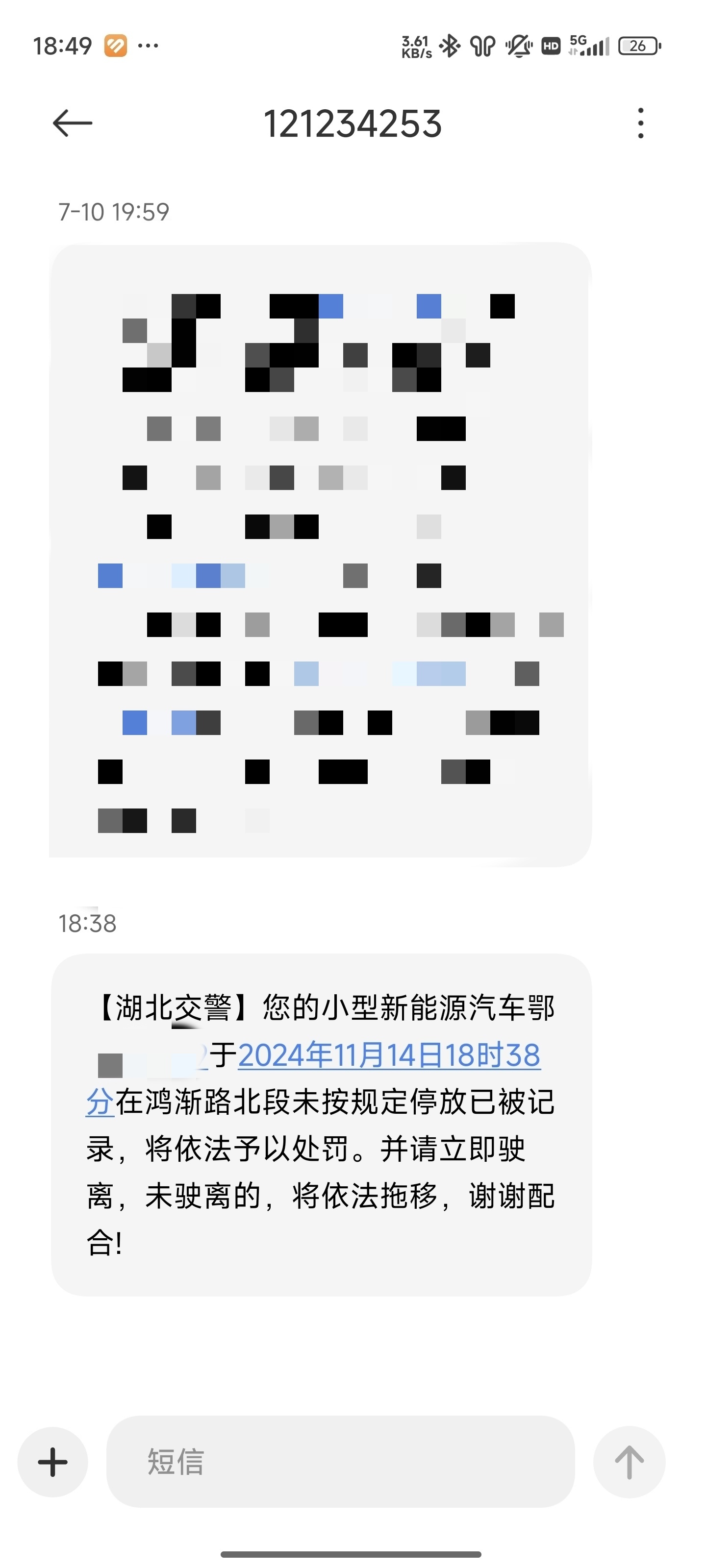Tap the linked date 2024年11月14日18时38分
706x1568 pixels.
click(389, 1055)
